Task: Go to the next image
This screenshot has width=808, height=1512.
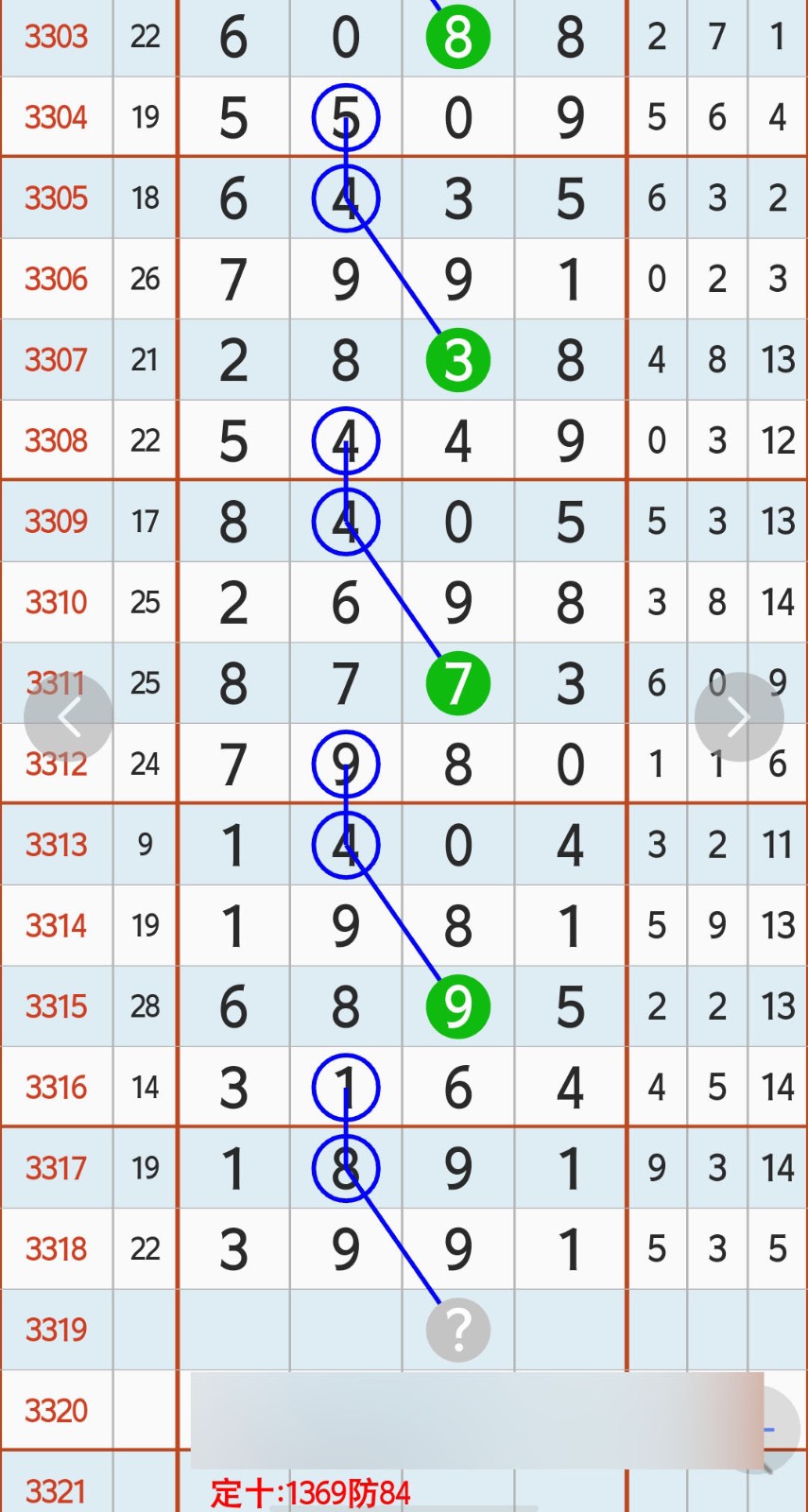Action: 738,717
